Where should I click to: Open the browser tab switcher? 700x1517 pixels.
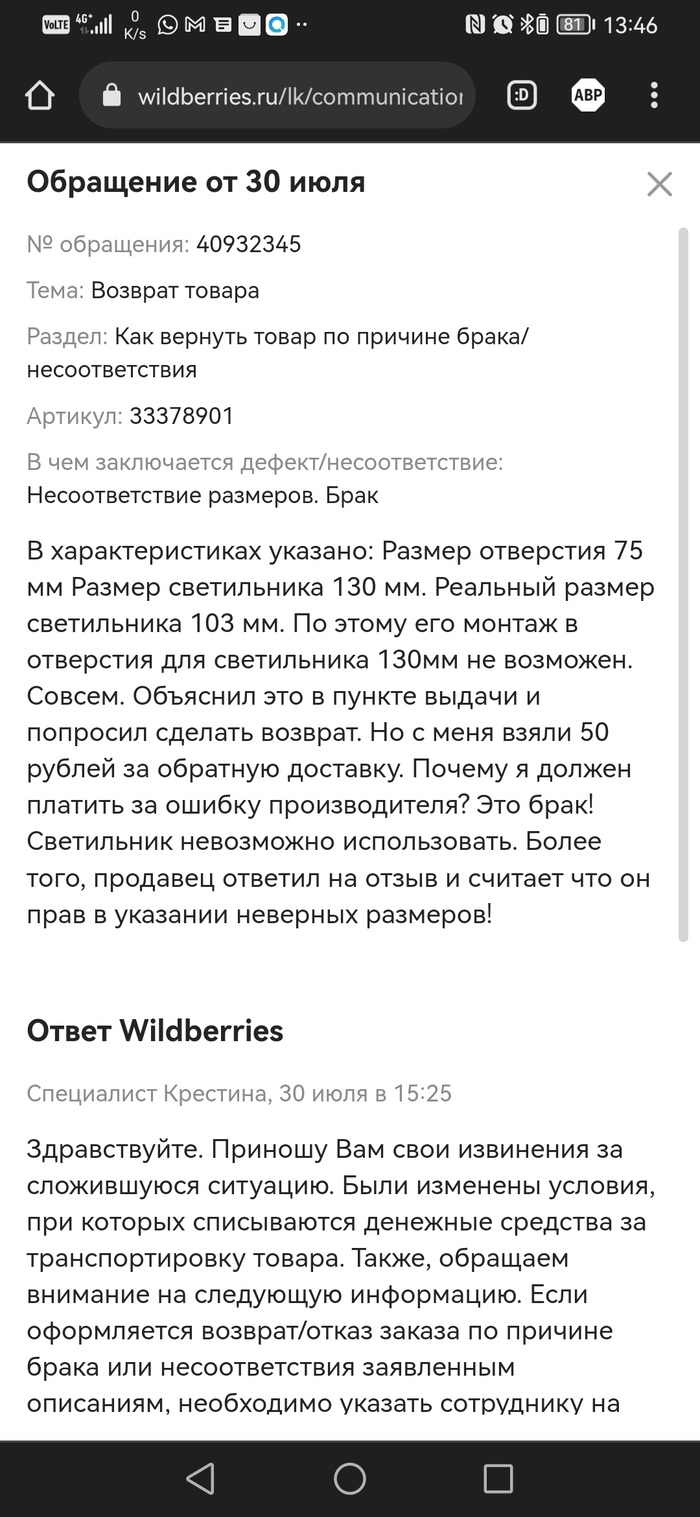[521, 96]
